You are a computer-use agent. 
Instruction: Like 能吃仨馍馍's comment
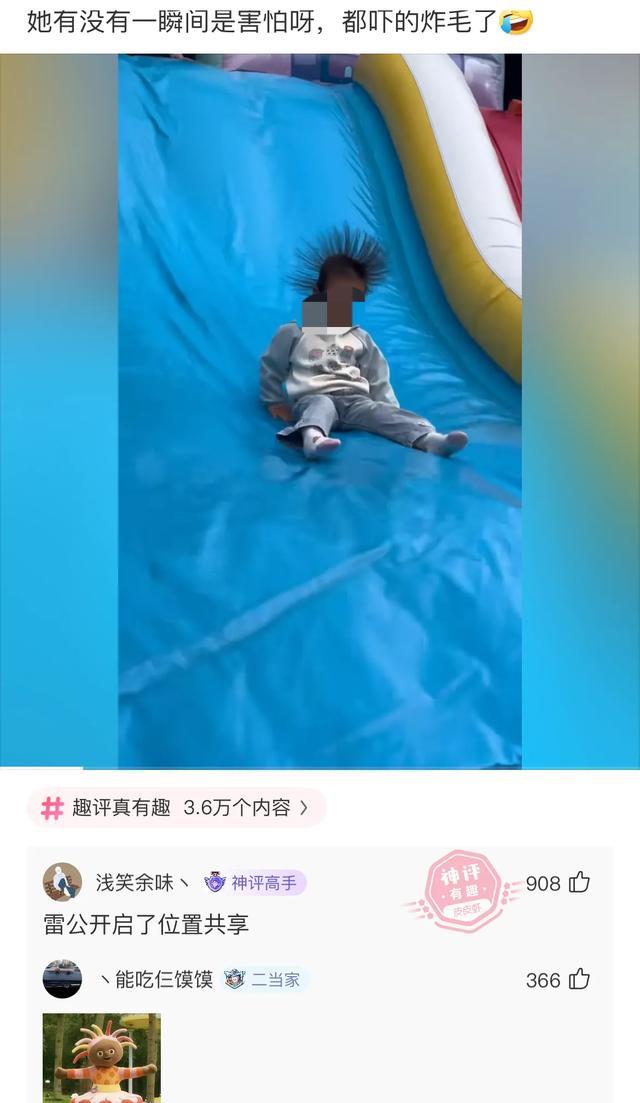pos(579,980)
